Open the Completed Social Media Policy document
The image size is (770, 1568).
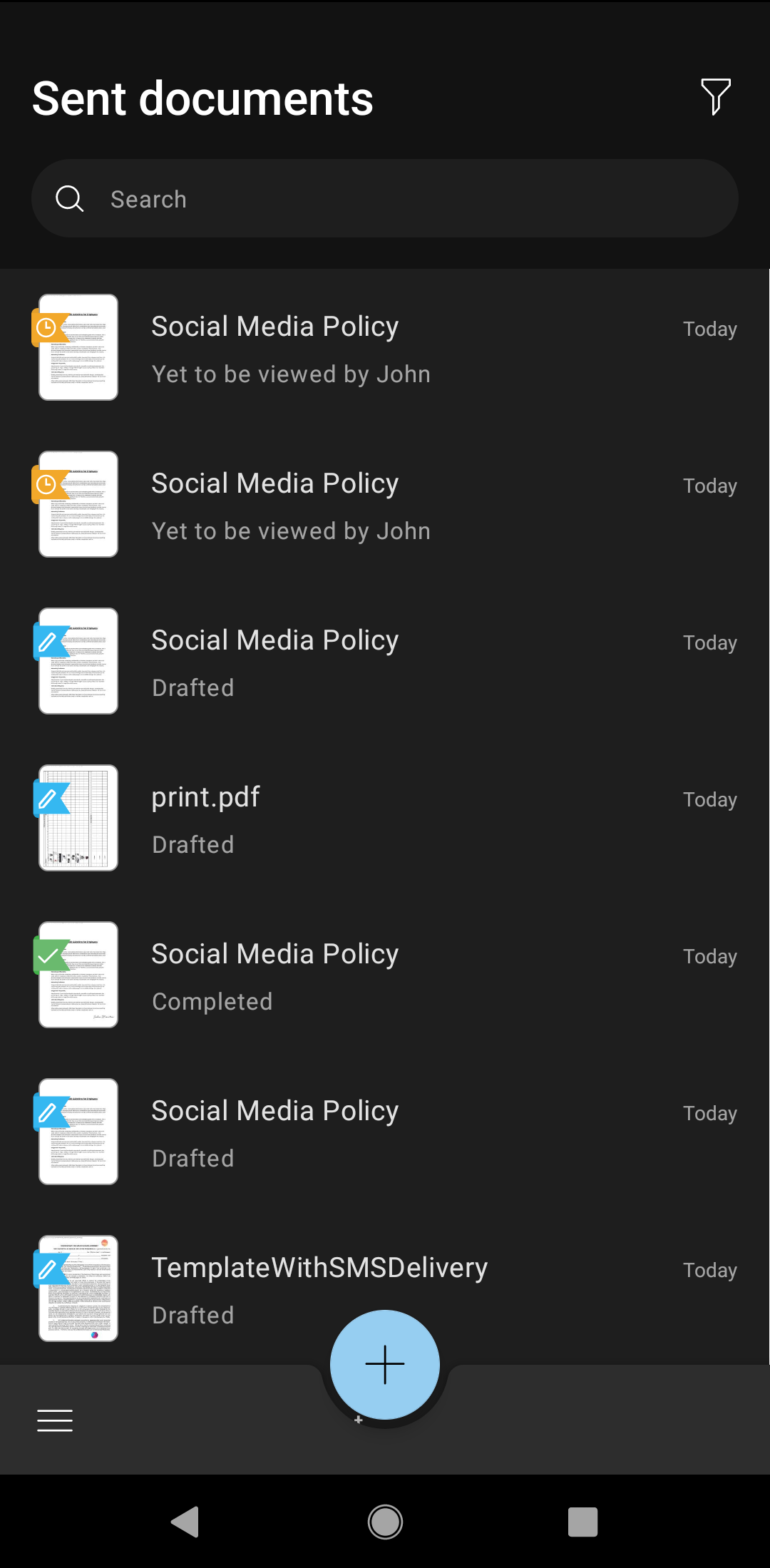coord(385,975)
